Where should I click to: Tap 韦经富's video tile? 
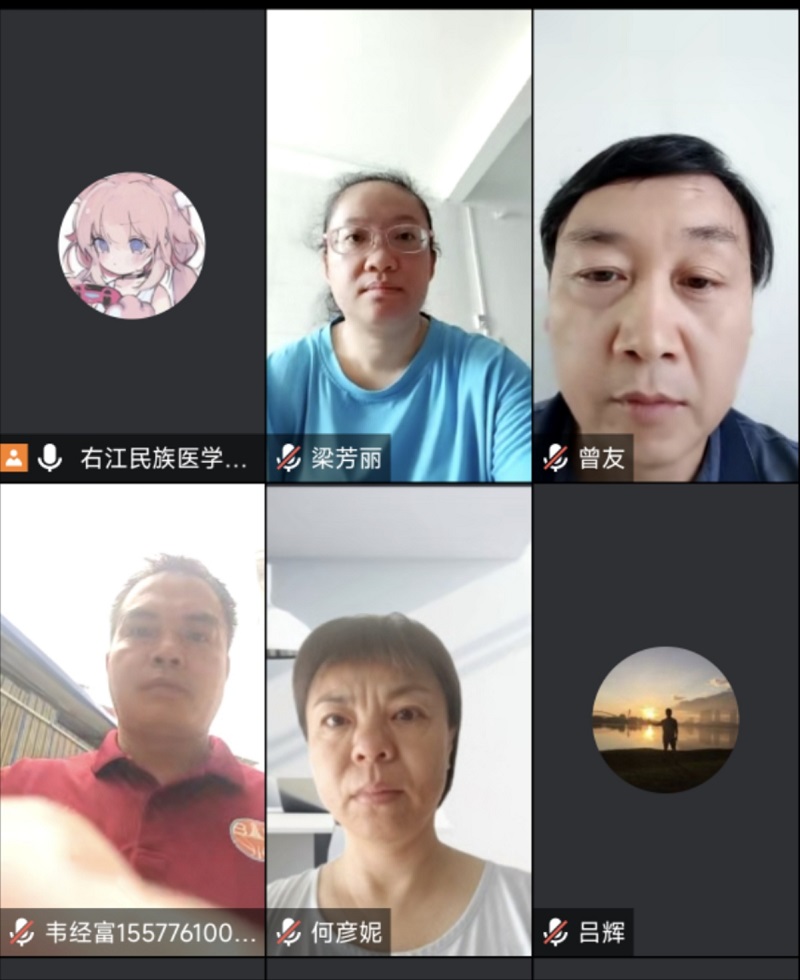coord(132,720)
